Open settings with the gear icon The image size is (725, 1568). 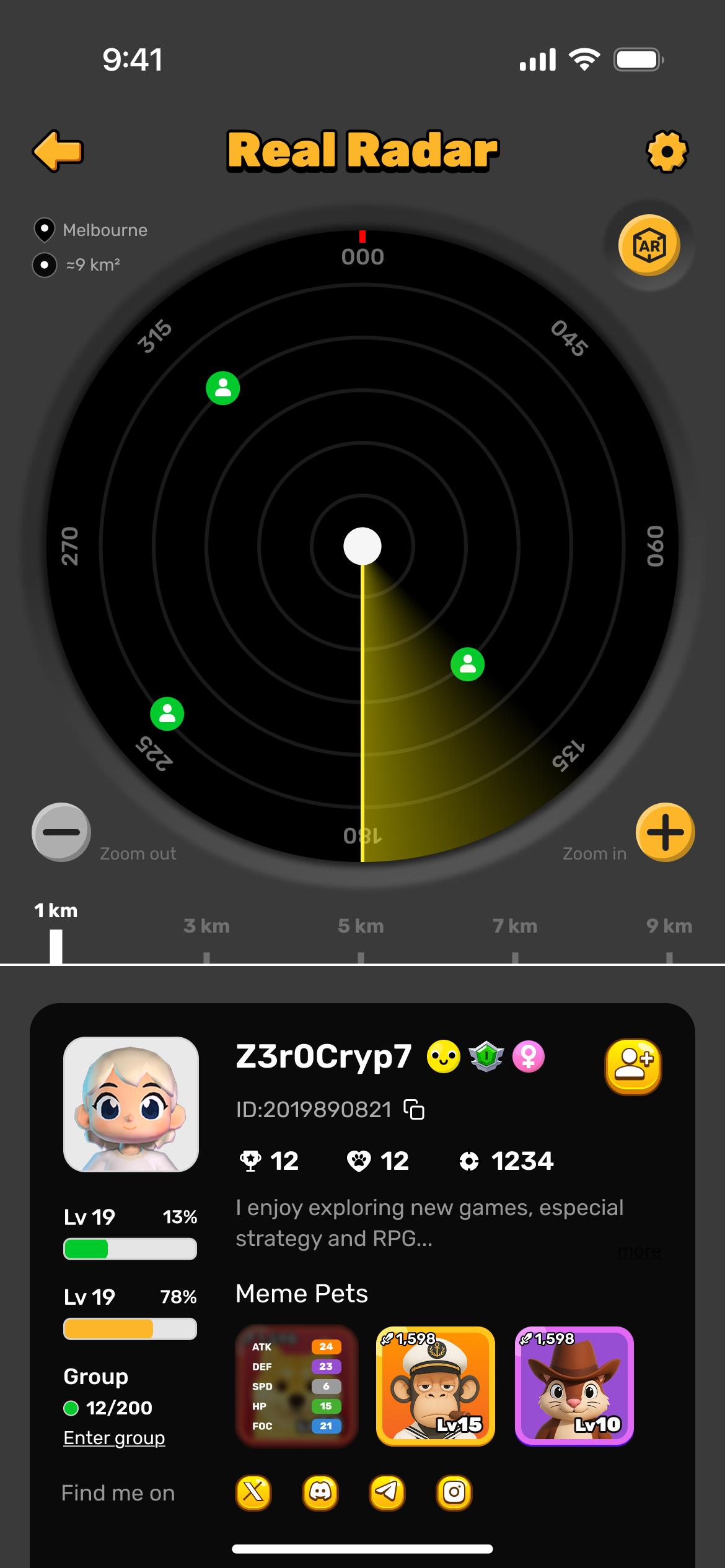(667, 150)
